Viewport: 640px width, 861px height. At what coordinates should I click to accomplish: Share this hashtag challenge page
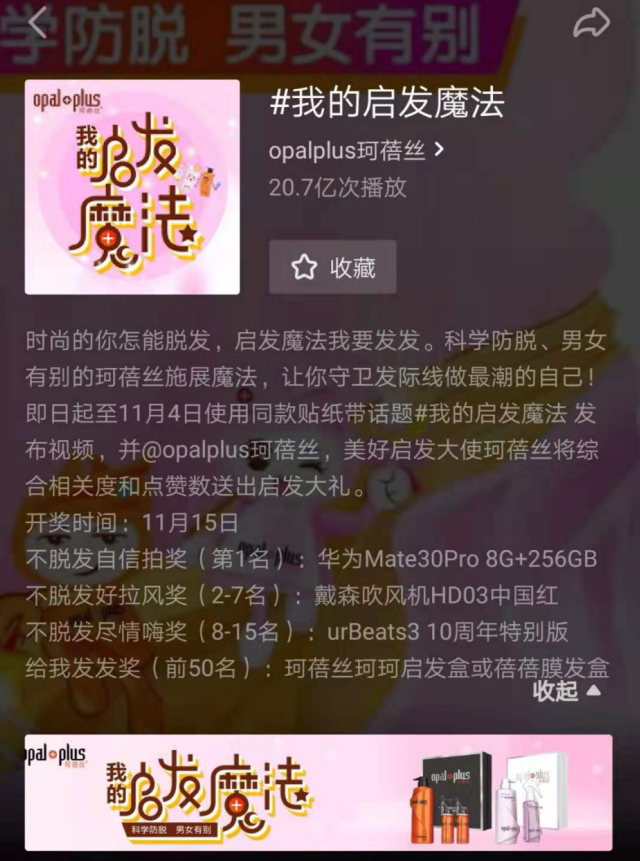[590, 23]
